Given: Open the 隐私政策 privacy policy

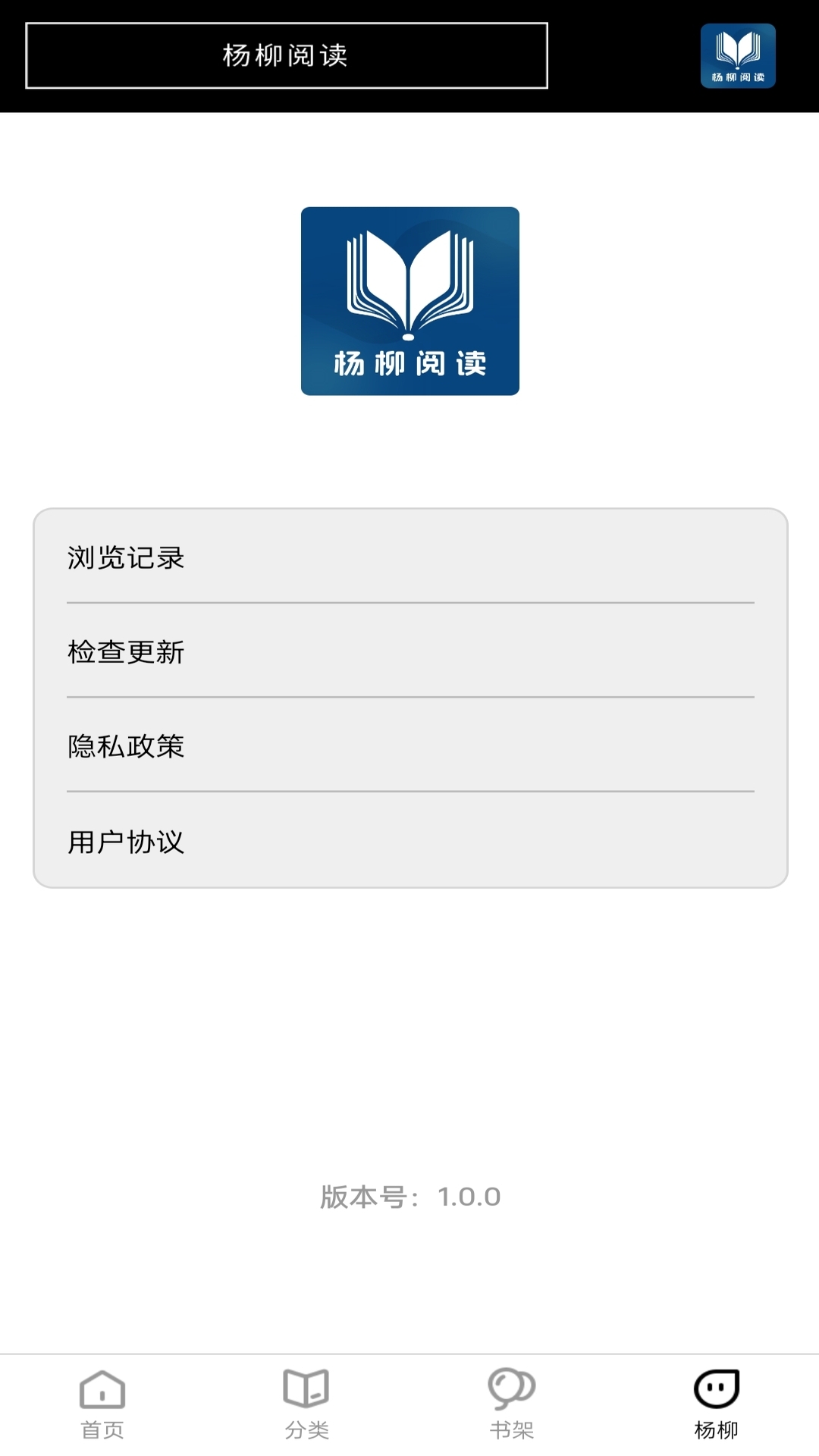Looking at the screenshot, I should 409,745.
